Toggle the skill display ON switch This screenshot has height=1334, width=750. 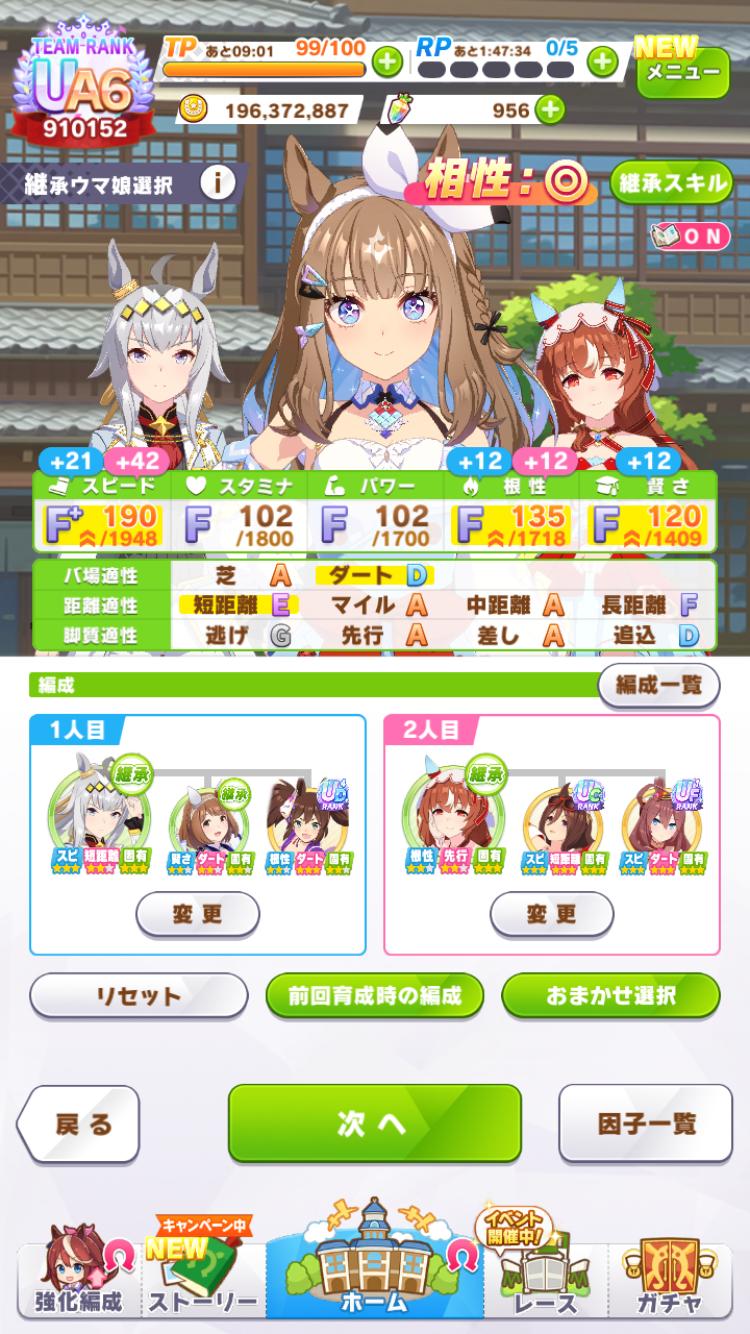[688, 236]
